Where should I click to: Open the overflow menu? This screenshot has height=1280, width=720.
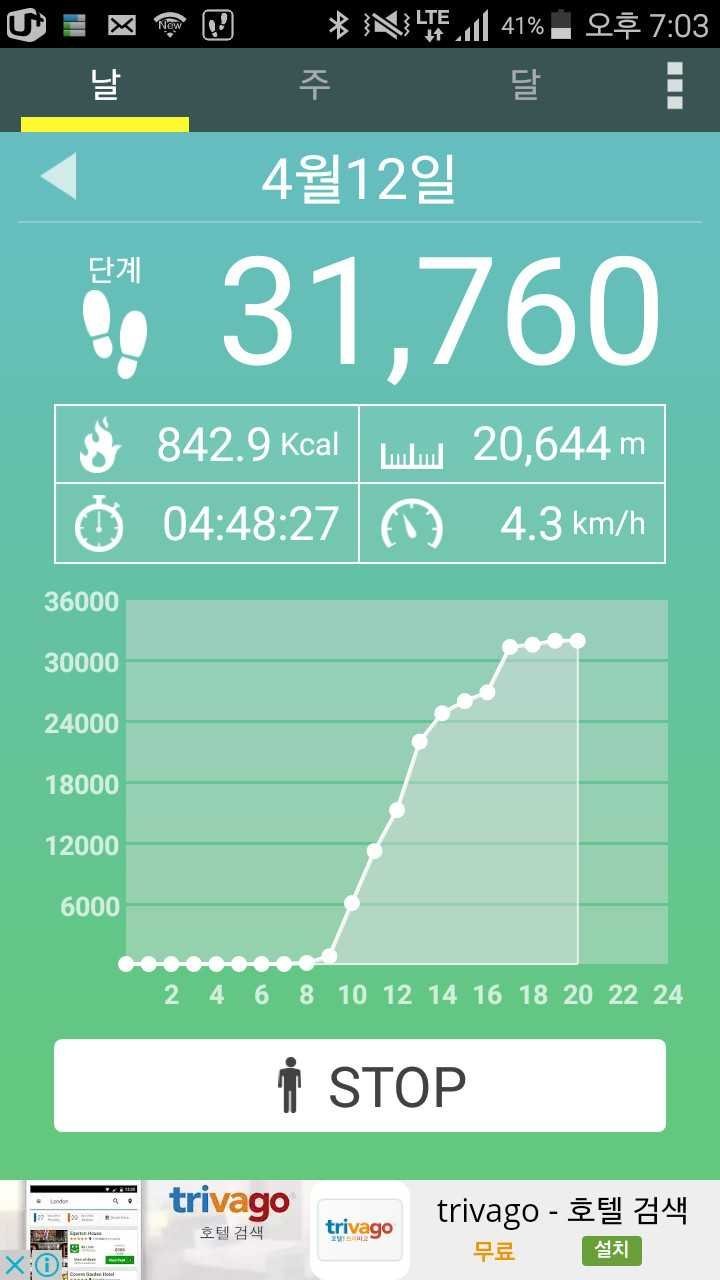pyautogui.click(x=675, y=86)
